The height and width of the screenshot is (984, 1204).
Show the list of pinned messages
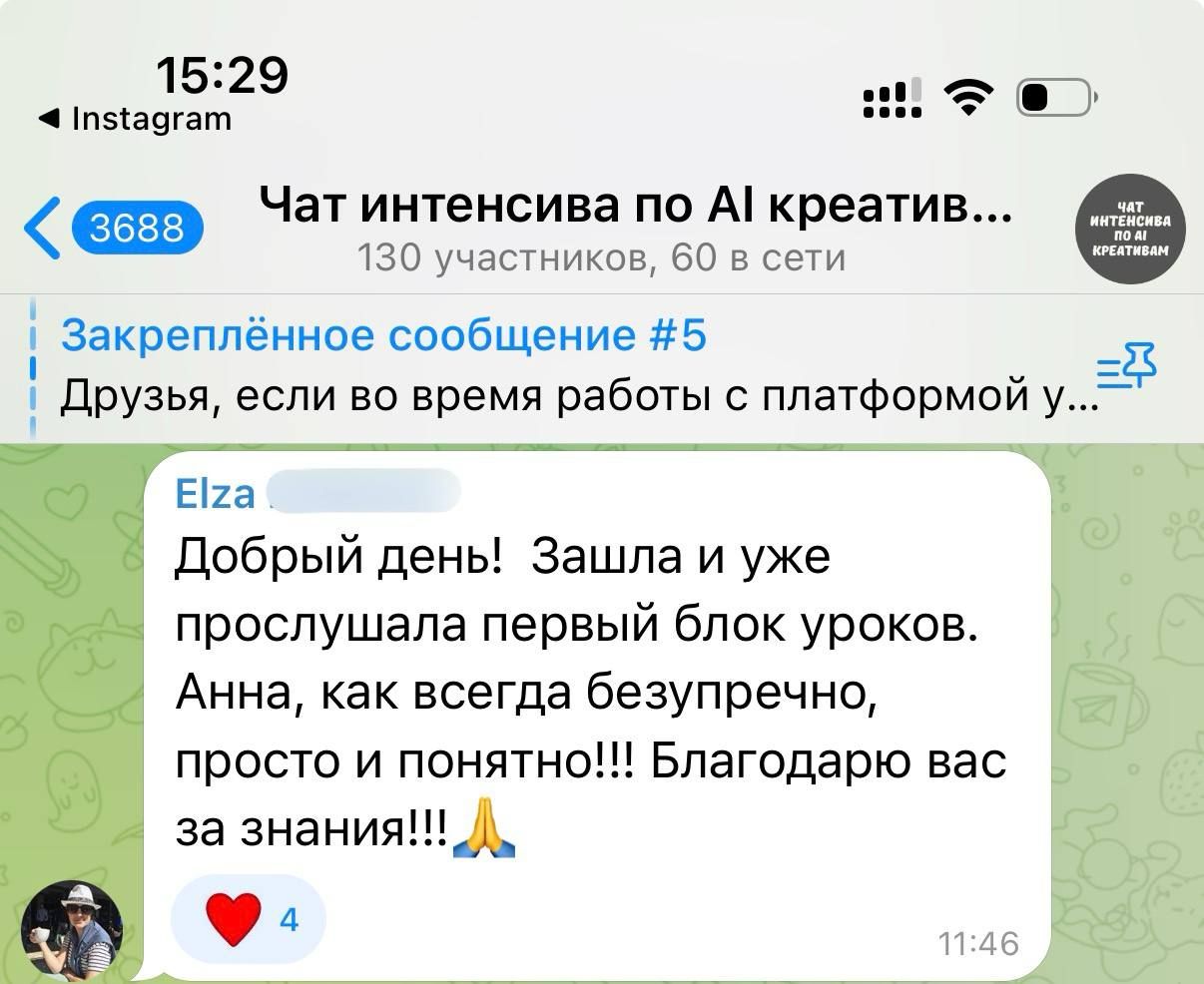pyautogui.click(x=1126, y=368)
